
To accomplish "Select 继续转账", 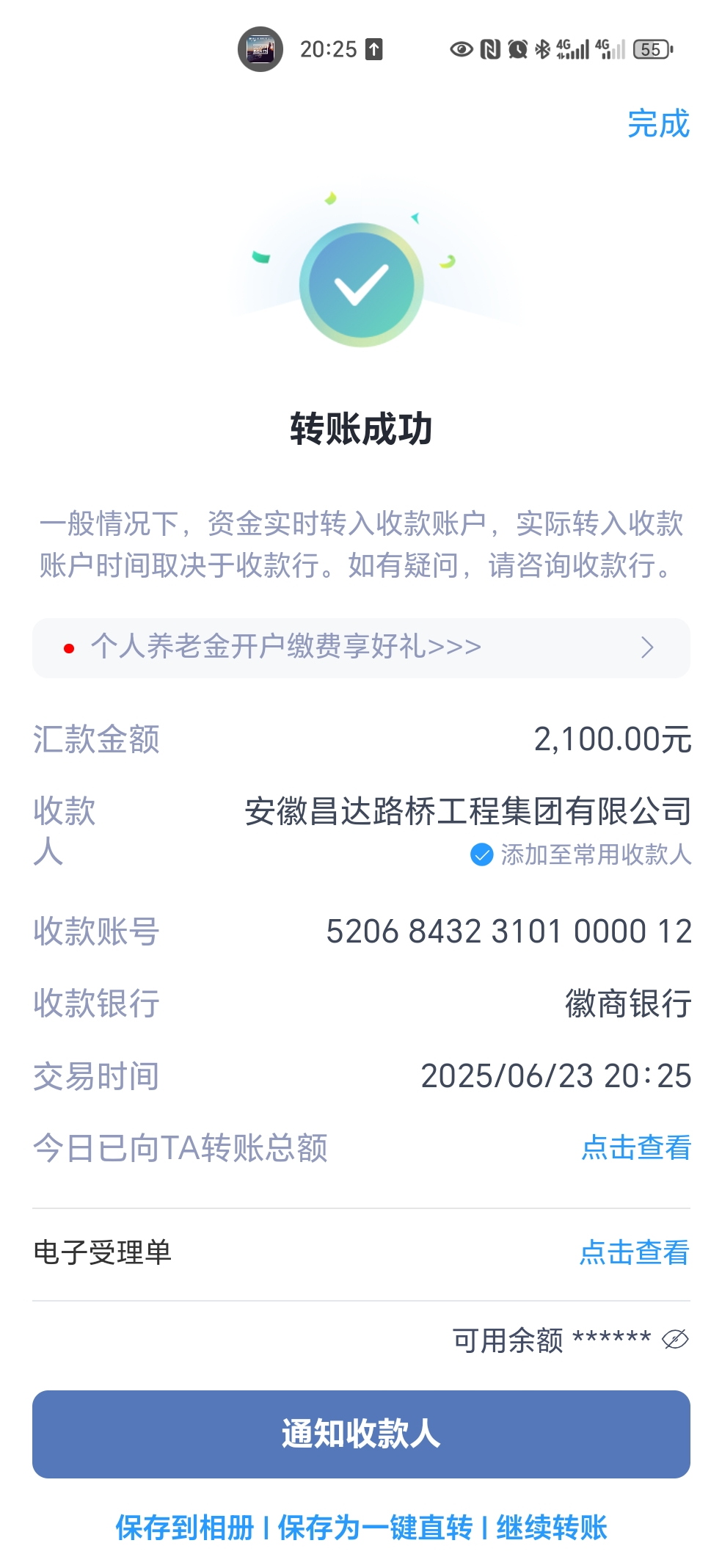I will pyautogui.click(x=552, y=1528).
